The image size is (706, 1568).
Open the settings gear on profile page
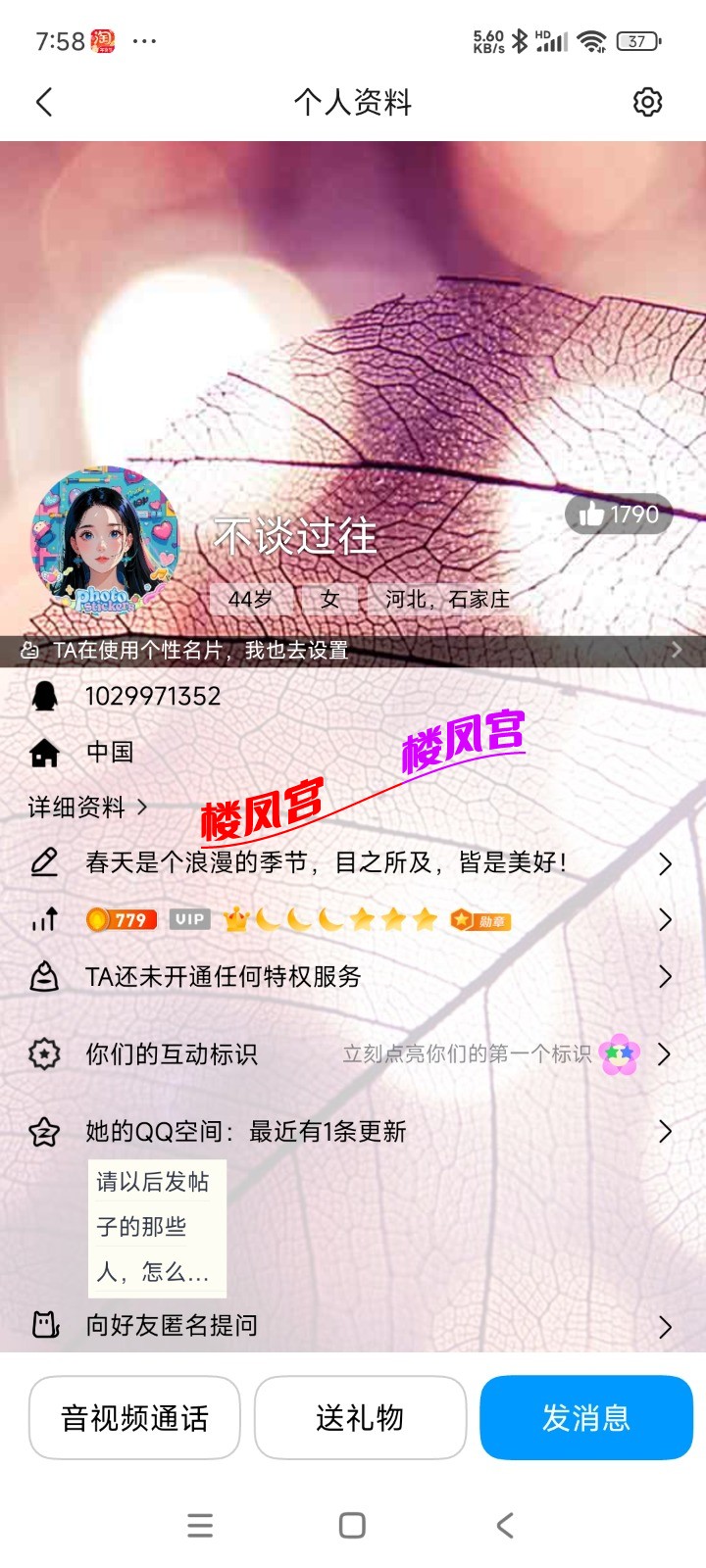[647, 101]
